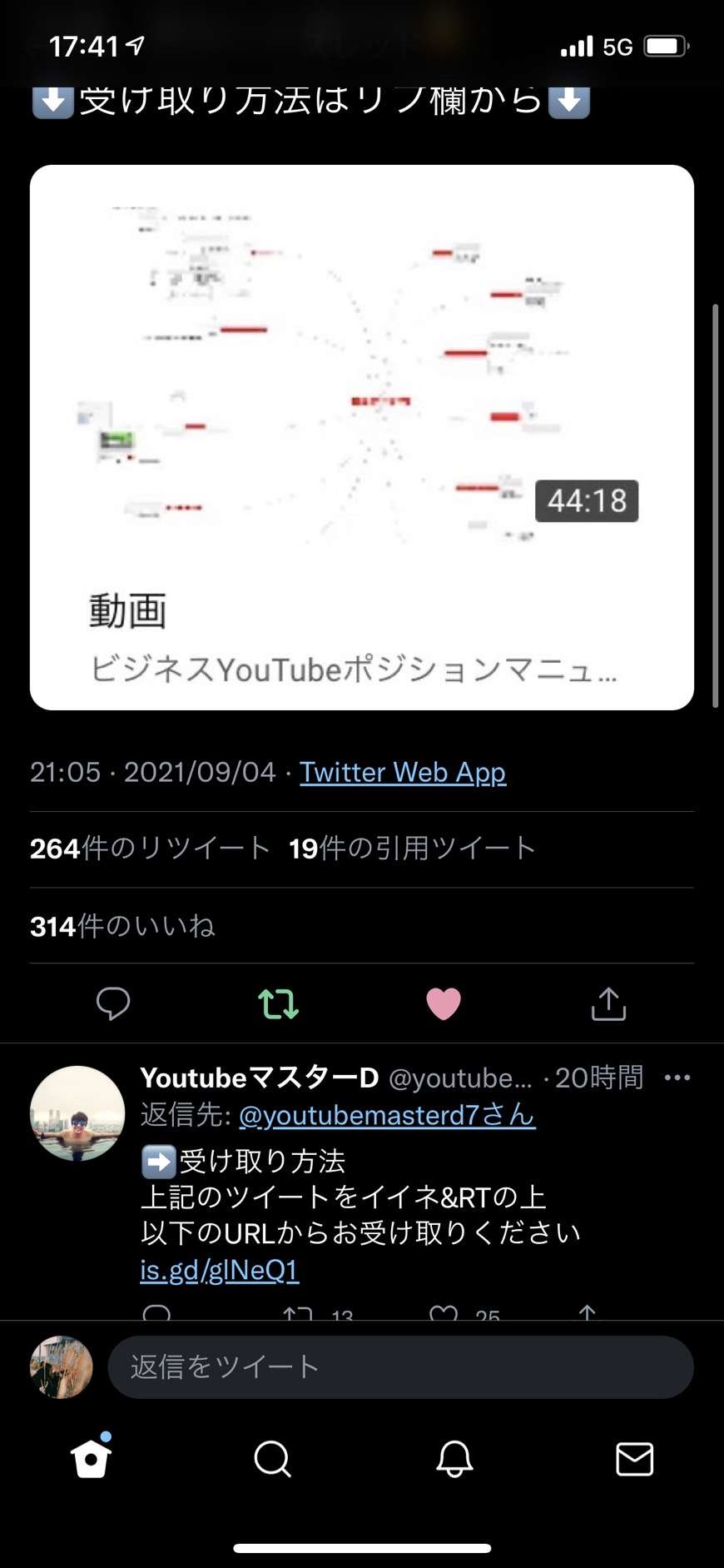This screenshot has height=1568, width=724.
Task: Reply to the main tweet
Action: click(113, 1003)
